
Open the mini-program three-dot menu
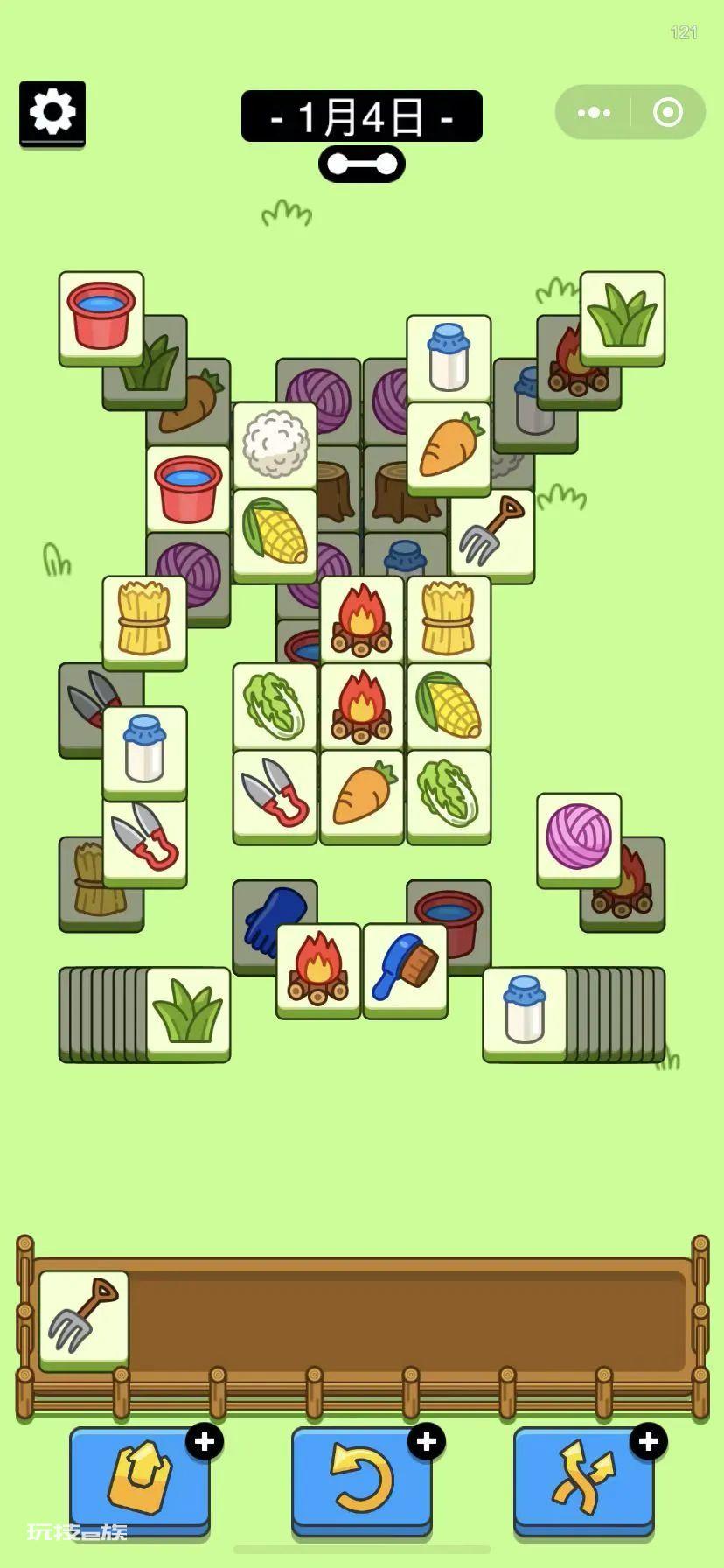click(595, 112)
